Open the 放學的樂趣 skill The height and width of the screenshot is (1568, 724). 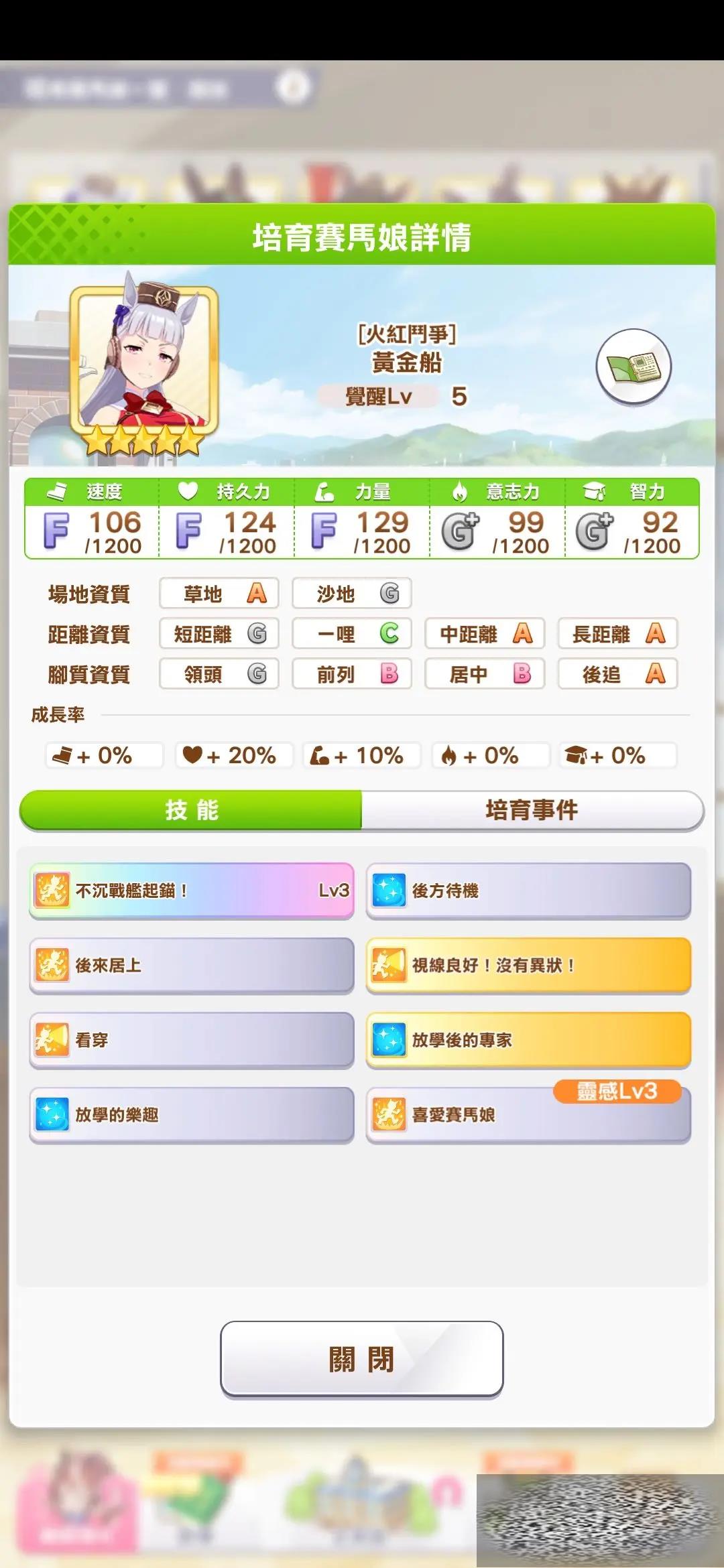coord(192,1115)
